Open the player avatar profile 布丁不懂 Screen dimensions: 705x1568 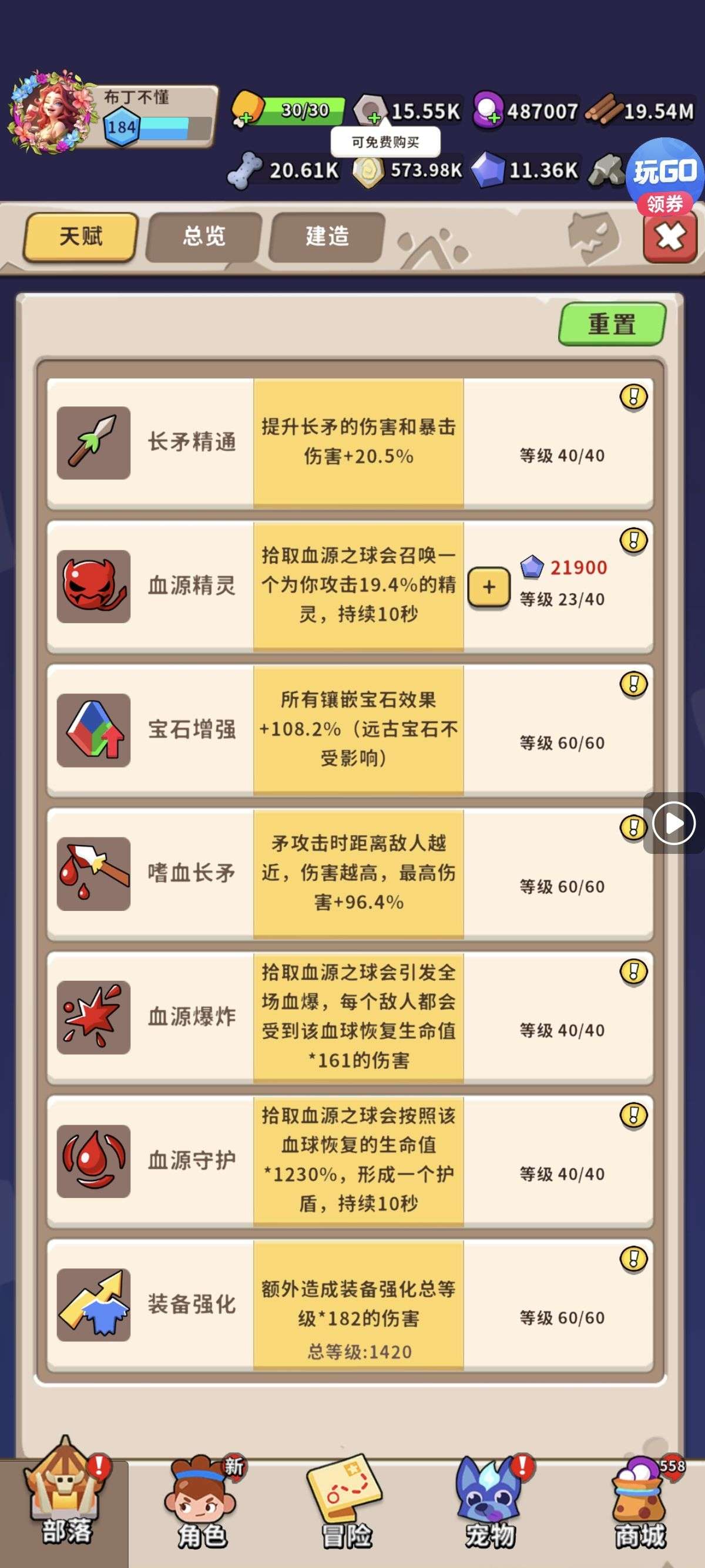52,113
